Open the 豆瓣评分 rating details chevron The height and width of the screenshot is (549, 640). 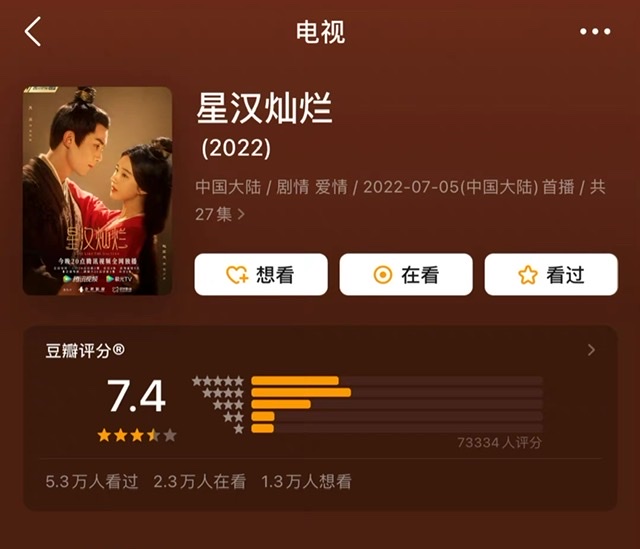tap(591, 350)
